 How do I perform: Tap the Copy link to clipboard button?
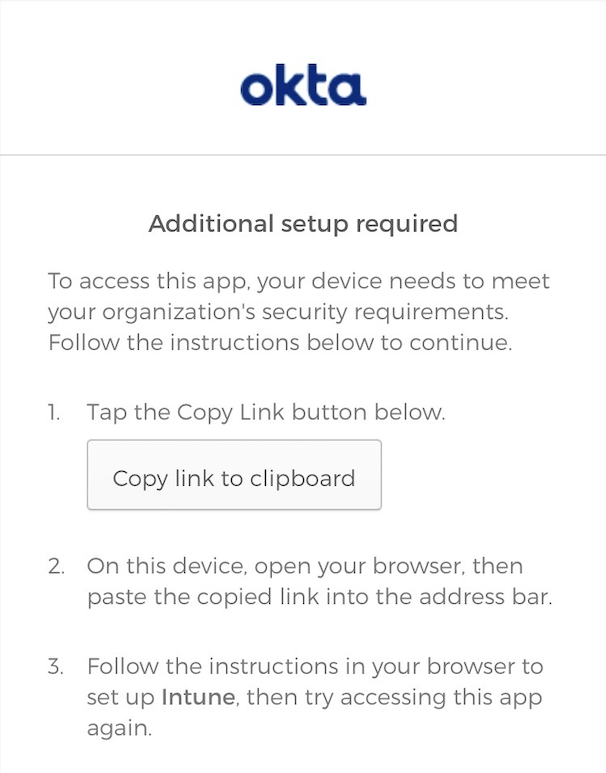point(234,476)
